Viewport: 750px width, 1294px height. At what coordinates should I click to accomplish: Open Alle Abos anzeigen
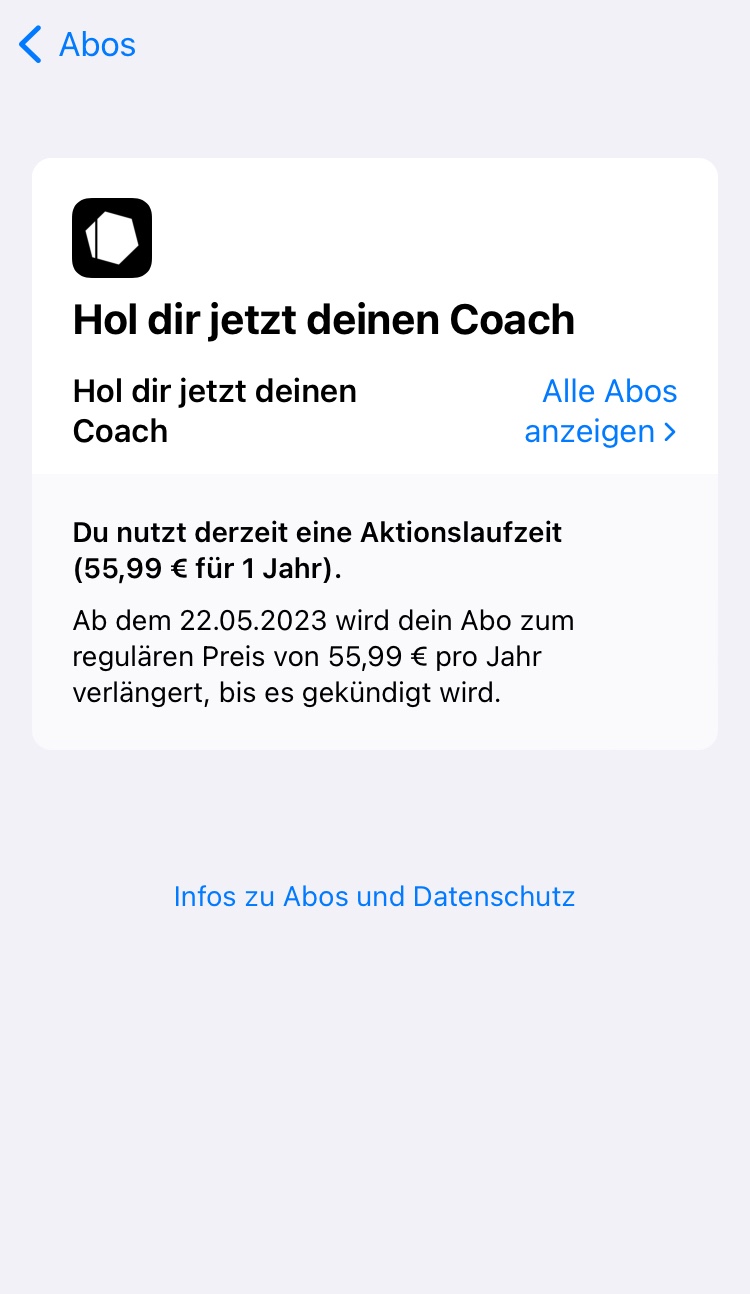(x=601, y=411)
